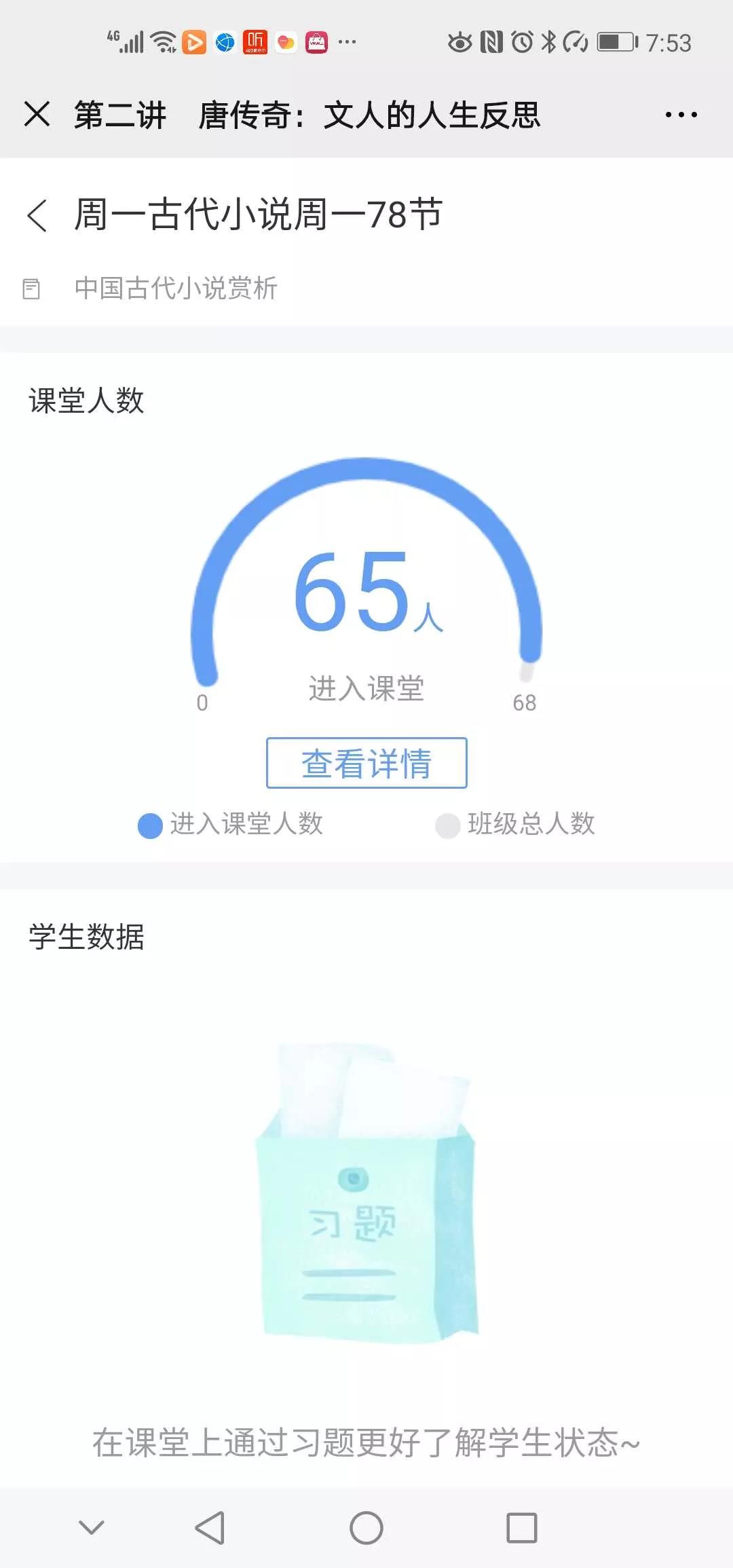Open the three-dot overflow menu
This screenshot has height=1568, width=733.
[681, 115]
